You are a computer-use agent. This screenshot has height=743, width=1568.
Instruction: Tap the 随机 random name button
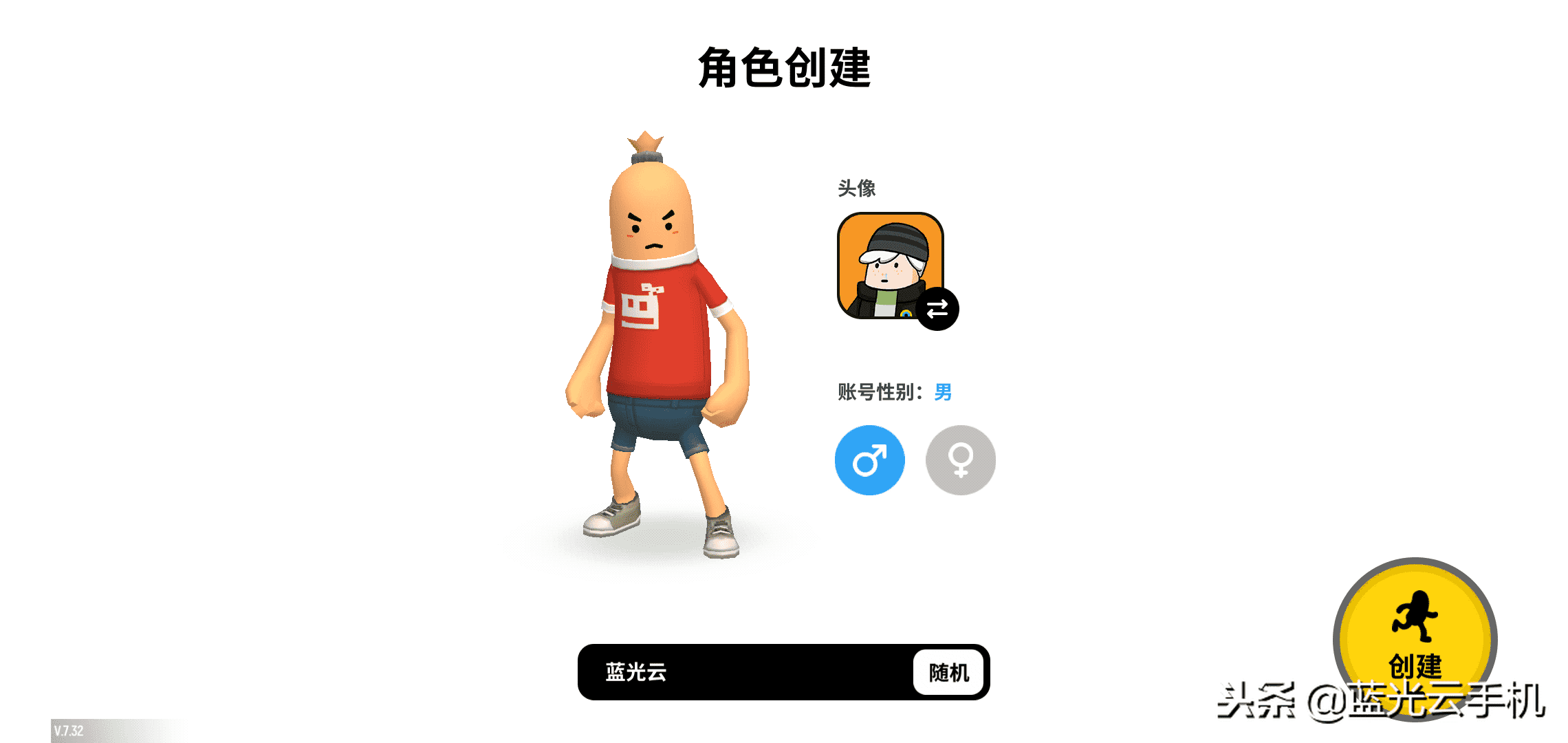(x=948, y=672)
